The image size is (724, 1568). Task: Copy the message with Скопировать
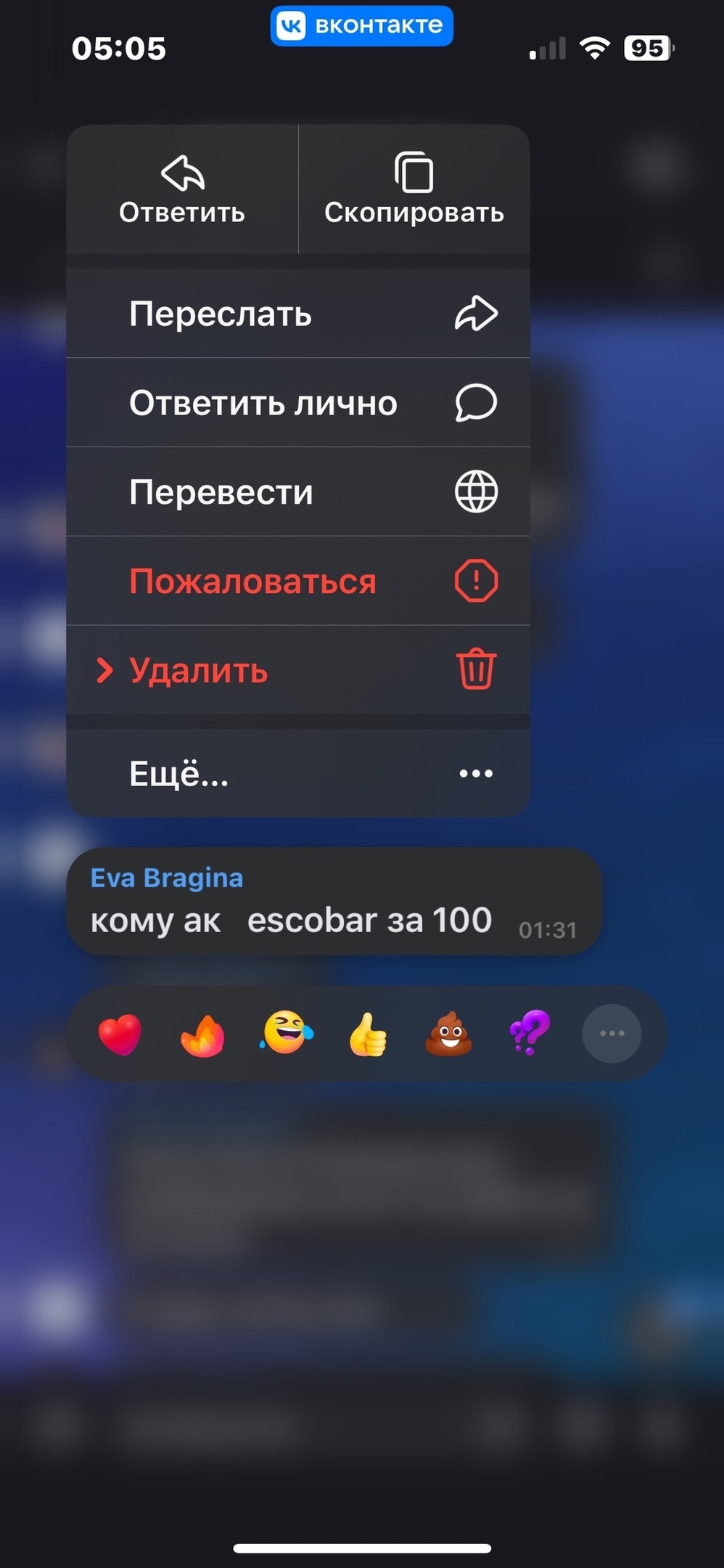click(414, 190)
